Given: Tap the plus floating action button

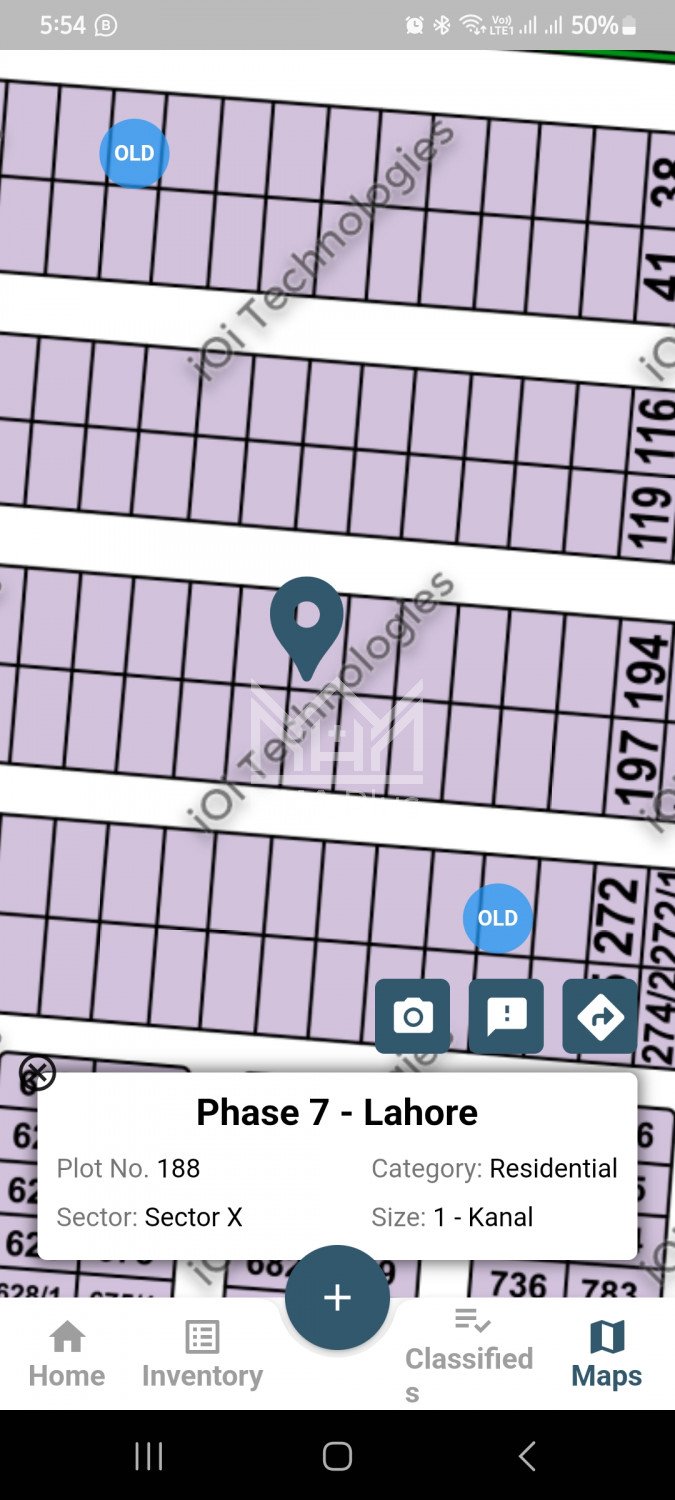Looking at the screenshot, I should (337, 1297).
